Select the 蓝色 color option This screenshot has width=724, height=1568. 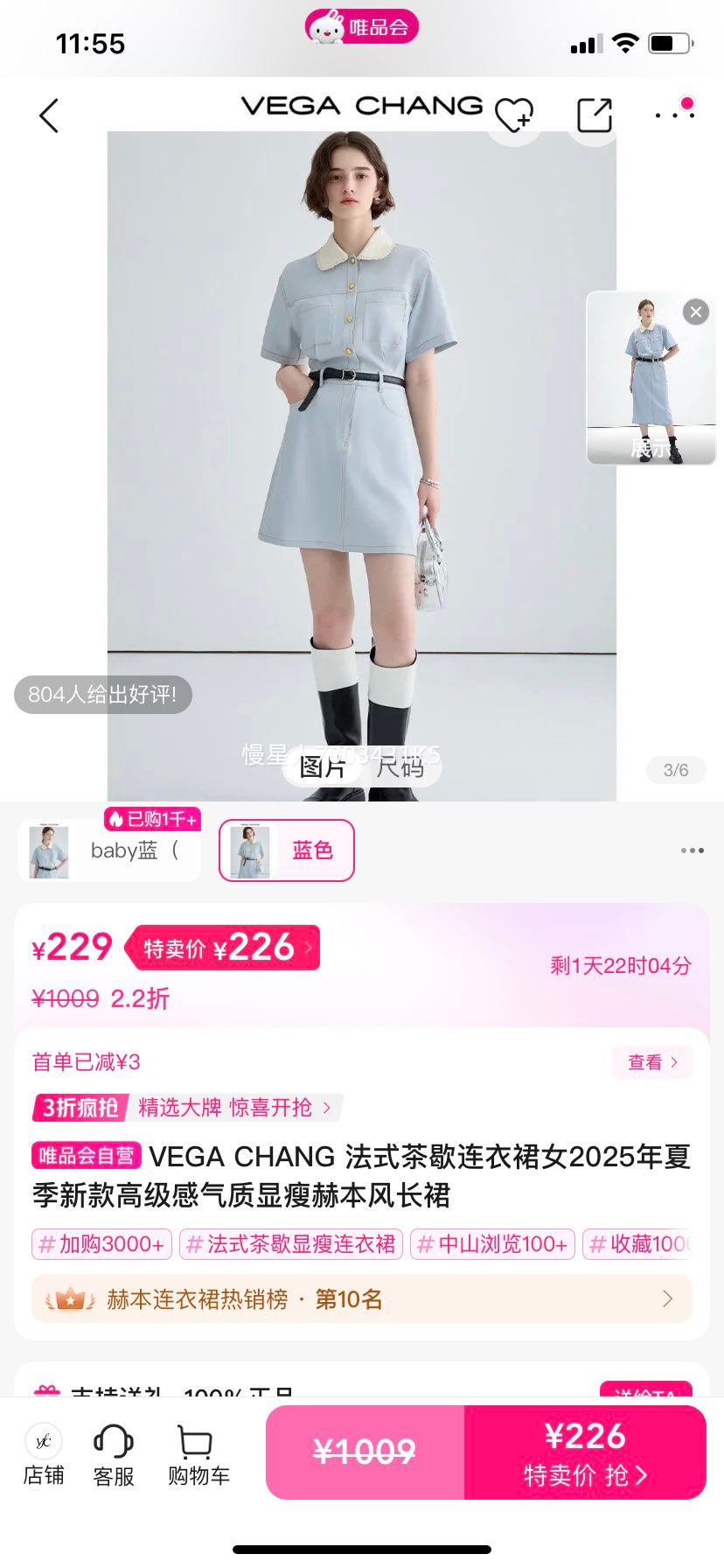[287, 850]
